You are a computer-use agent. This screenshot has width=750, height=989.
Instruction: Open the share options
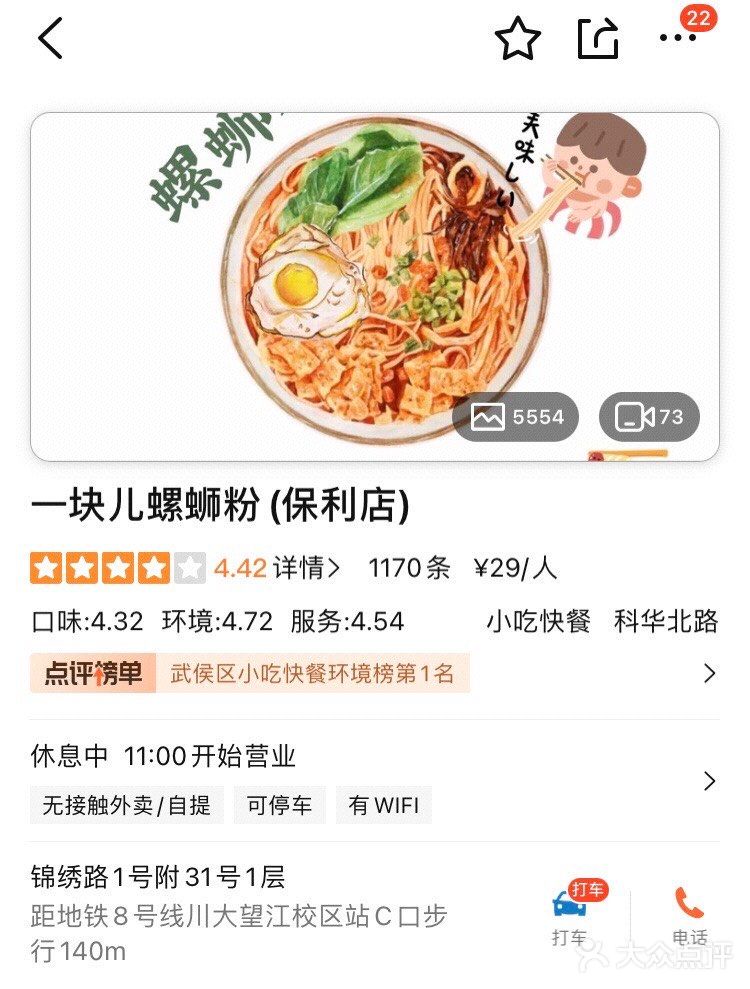[598, 36]
